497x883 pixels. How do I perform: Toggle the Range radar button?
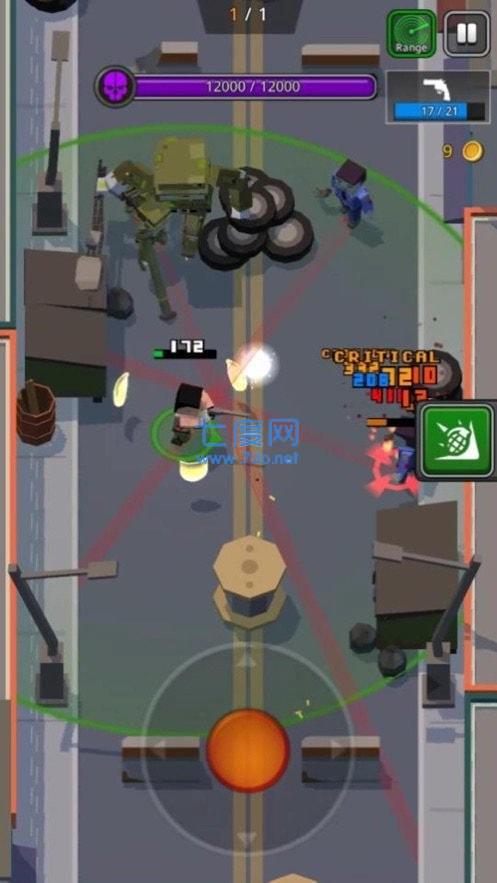(x=411, y=34)
